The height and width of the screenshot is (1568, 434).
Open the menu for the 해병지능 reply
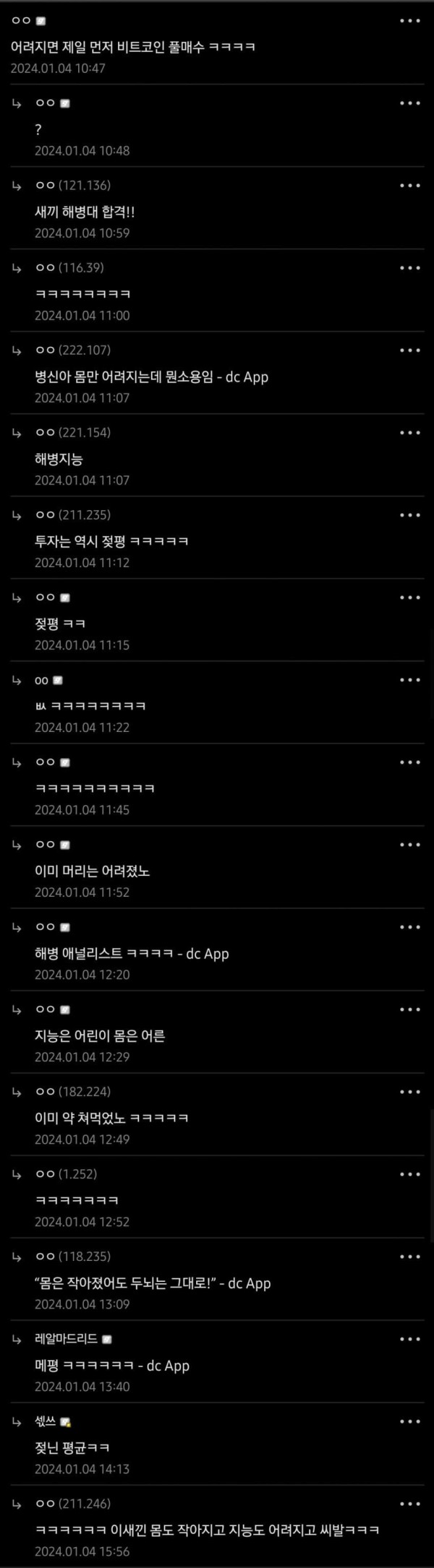409,433
